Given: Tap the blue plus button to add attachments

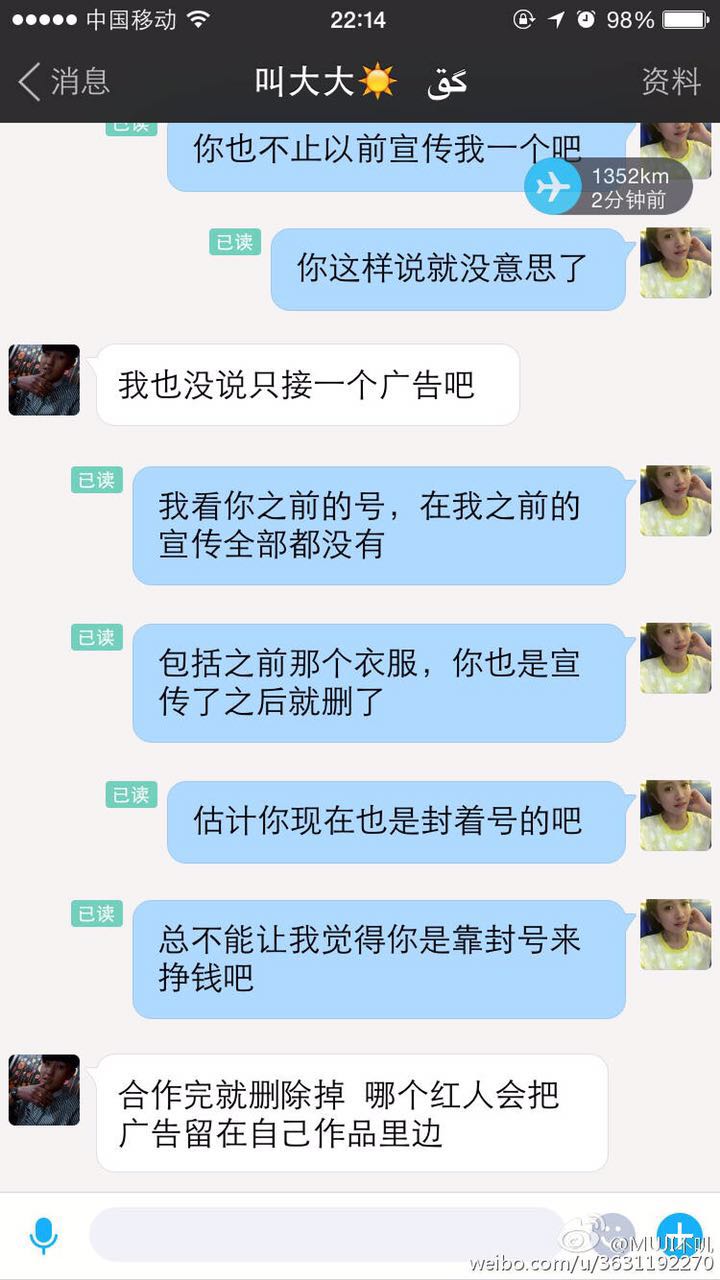Looking at the screenshot, I should click(x=679, y=1235).
